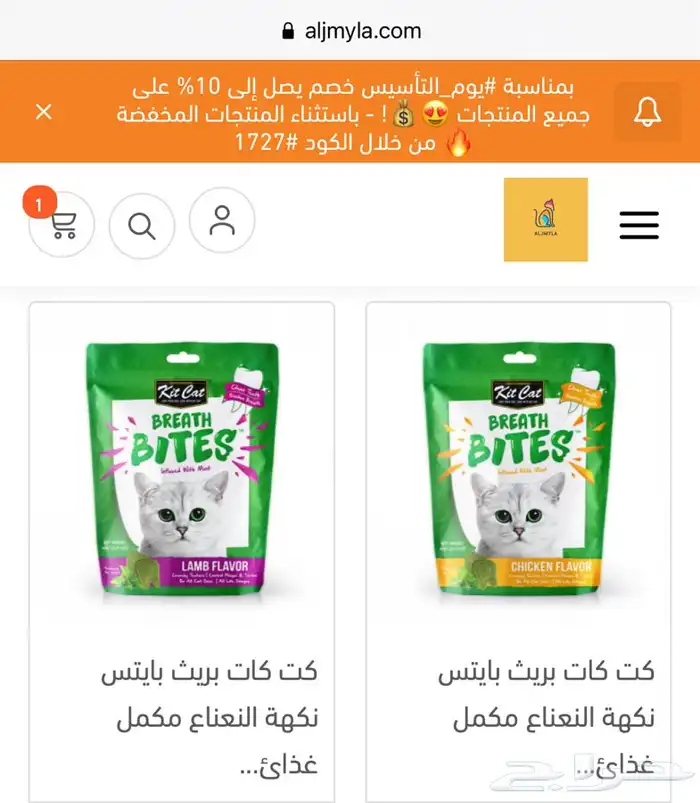The width and height of the screenshot is (700, 803).
Task: Dismiss the orange discount banner
Action: [x=44, y=111]
